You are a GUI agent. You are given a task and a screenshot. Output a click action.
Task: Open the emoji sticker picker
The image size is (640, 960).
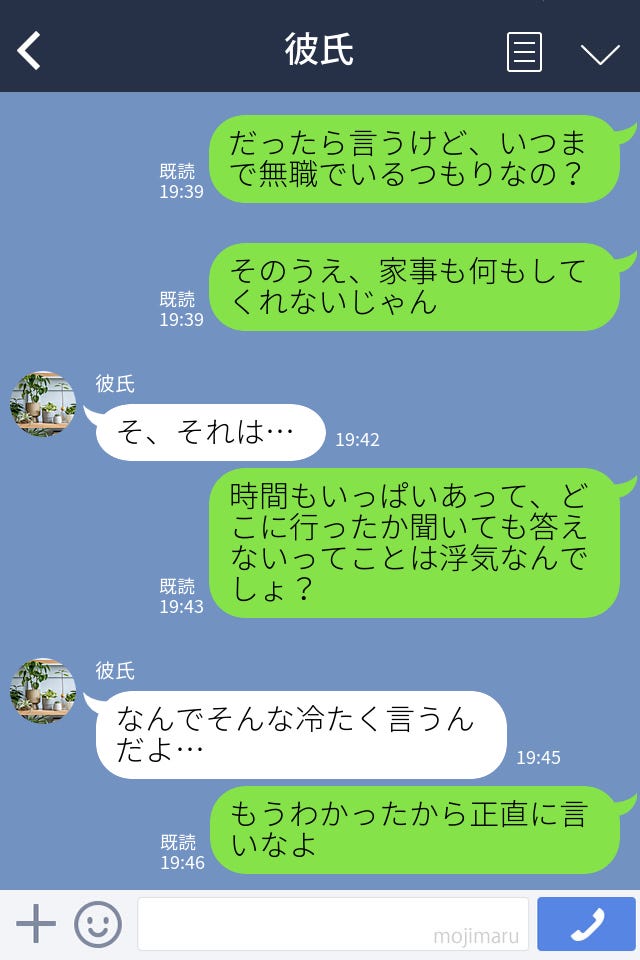click(x=98, y=924)
